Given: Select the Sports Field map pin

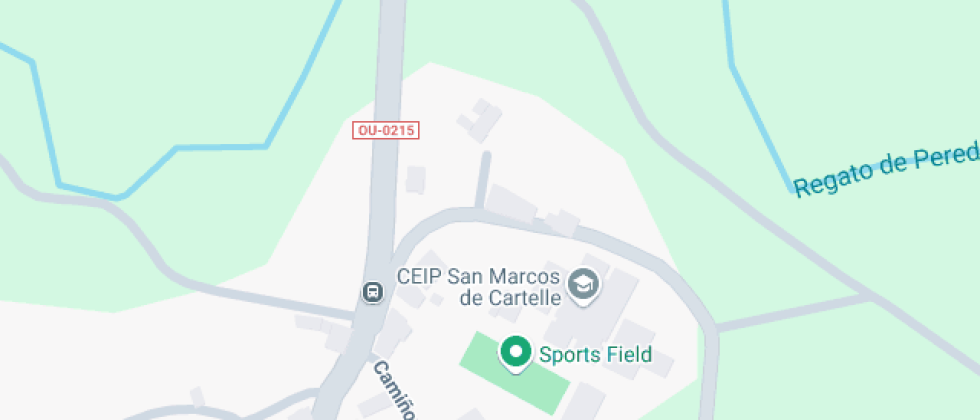Looking at the screenshot, I should coord(516,353).
